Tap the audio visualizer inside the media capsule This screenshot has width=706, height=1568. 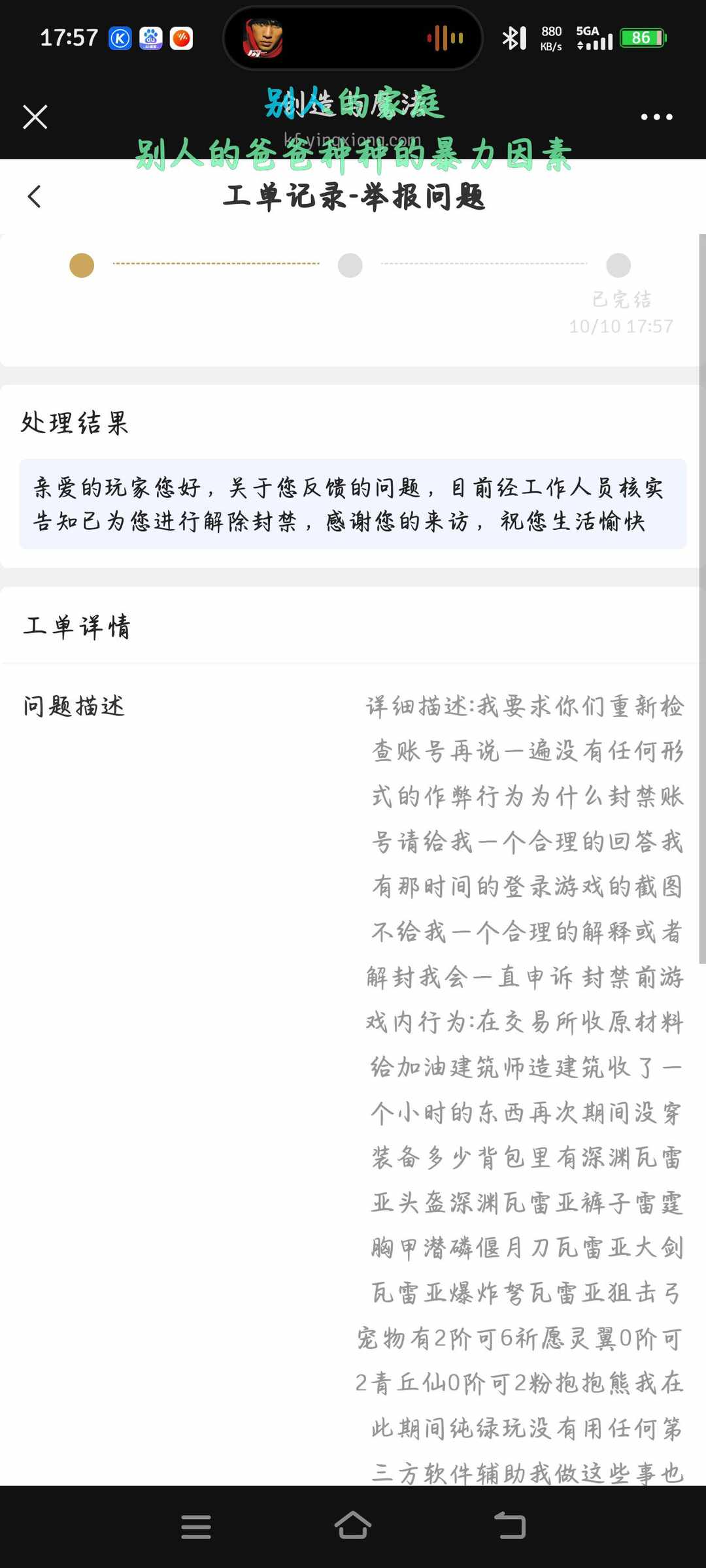click(444, 38)
